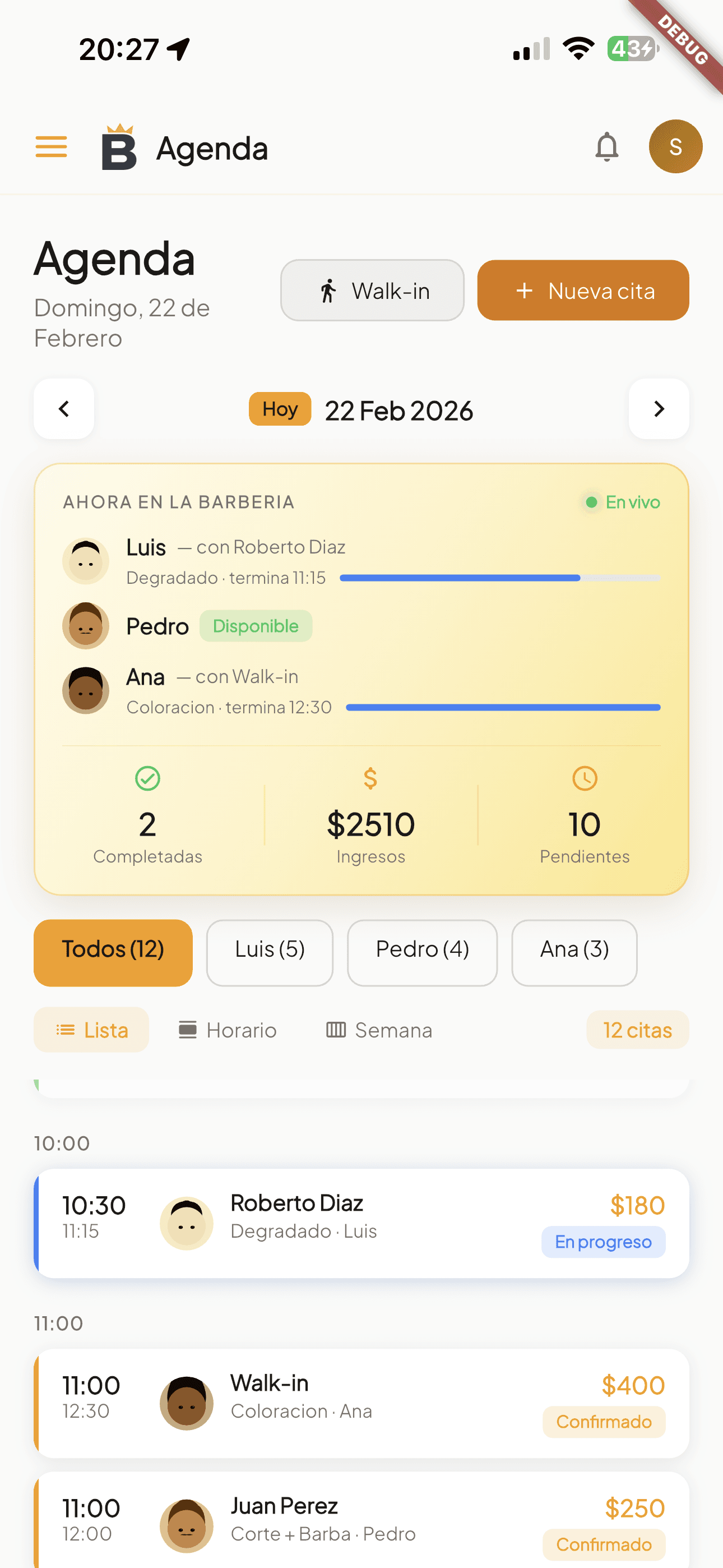The width and height of the screenshot is (723, 1568).
Task: Tap Luis's avatar in the live panel
Action: (x=85, y=560)
